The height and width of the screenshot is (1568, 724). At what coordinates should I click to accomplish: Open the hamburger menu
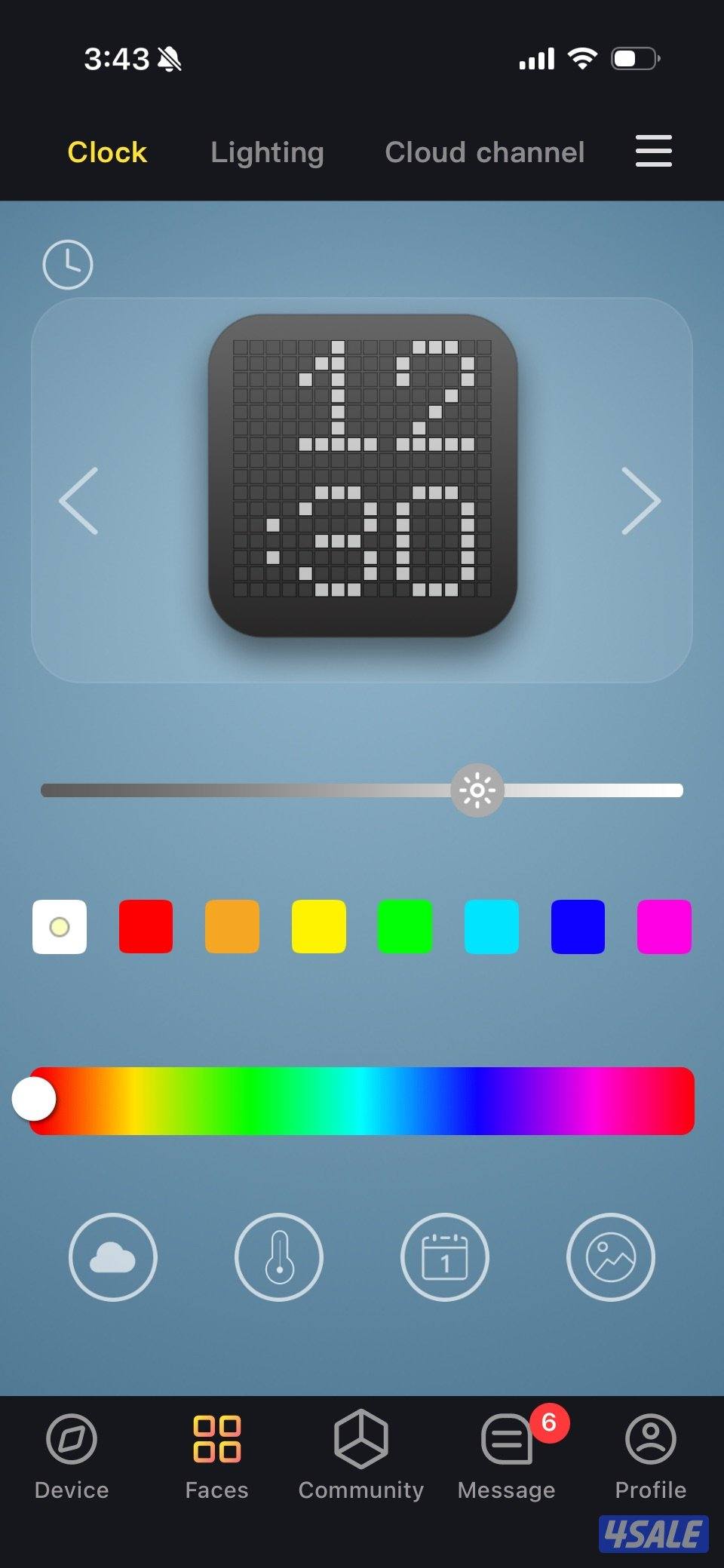[x=653, y=151]
